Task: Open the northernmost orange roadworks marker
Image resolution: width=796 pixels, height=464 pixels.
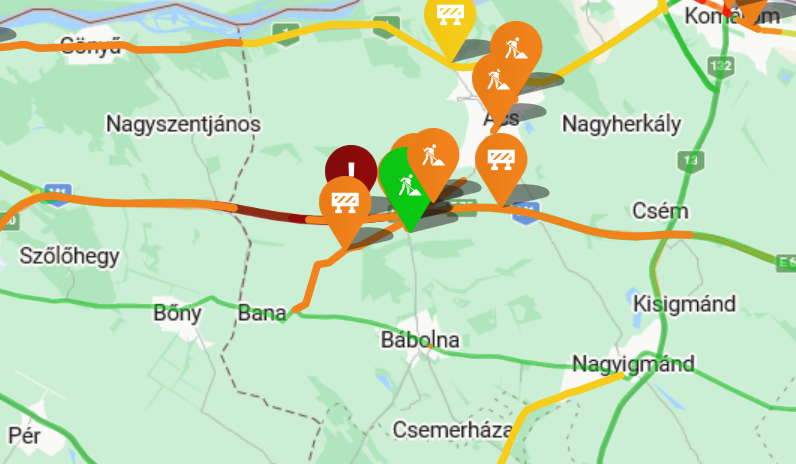Action: click(516, 46)
